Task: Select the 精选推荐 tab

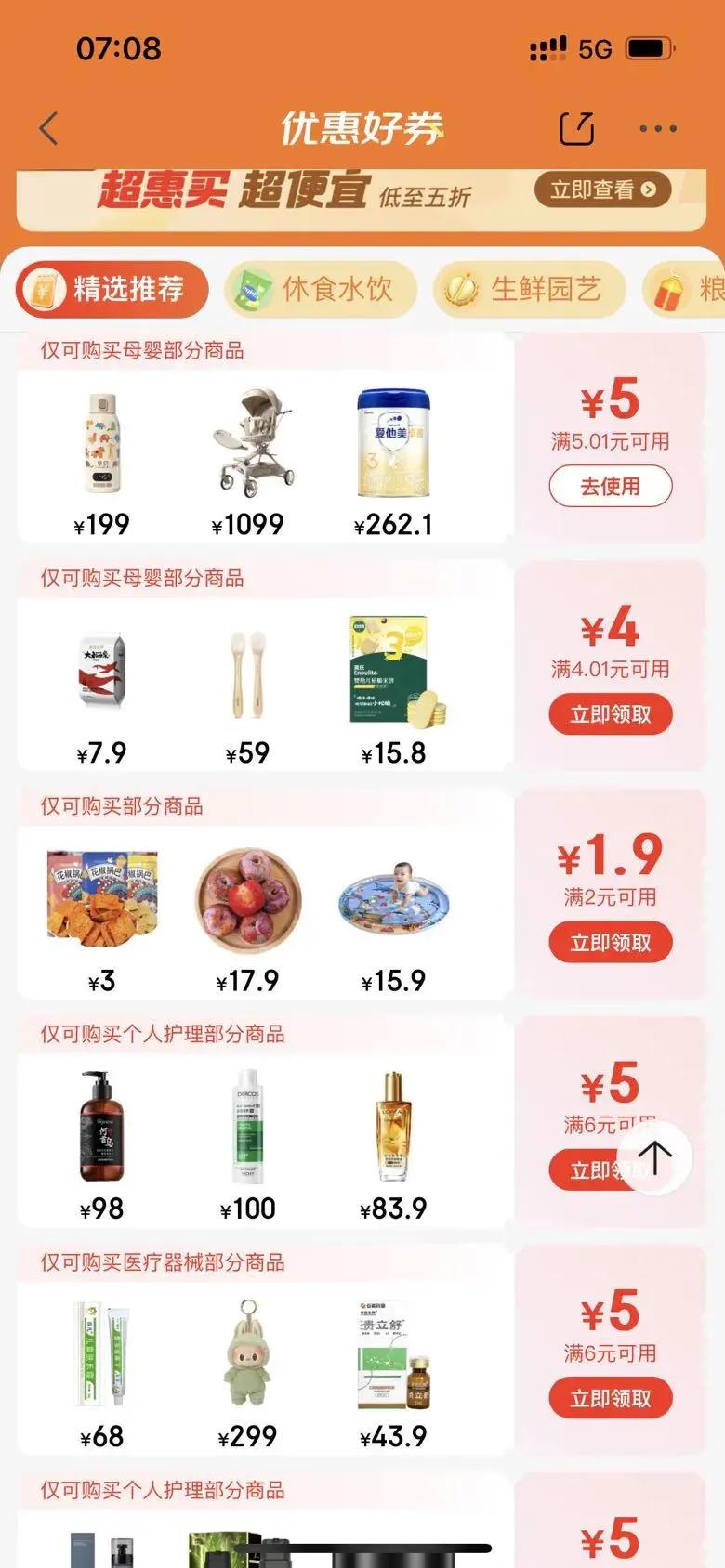Action: point(112,290)
